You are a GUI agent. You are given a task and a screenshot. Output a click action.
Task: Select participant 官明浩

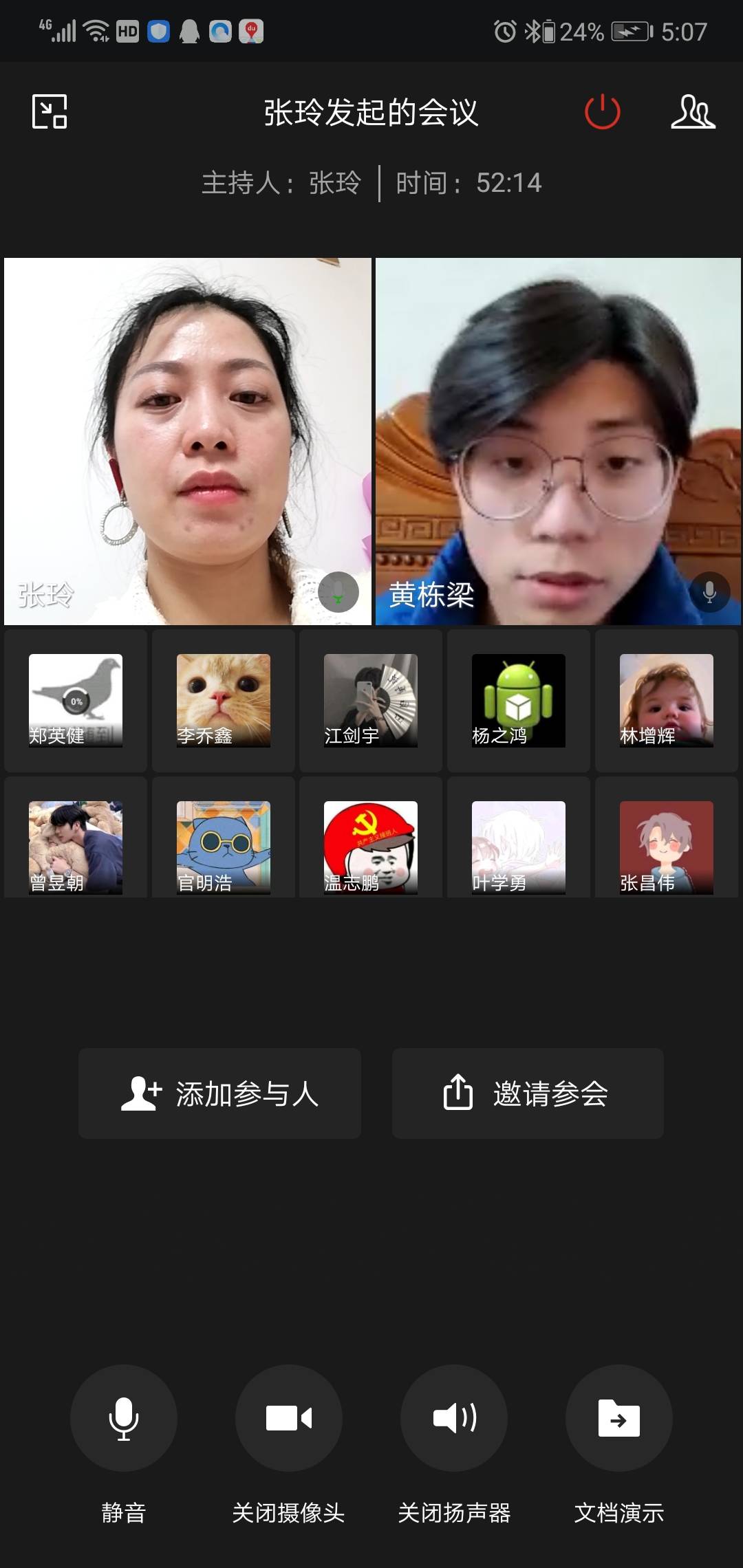coord(224,847)
